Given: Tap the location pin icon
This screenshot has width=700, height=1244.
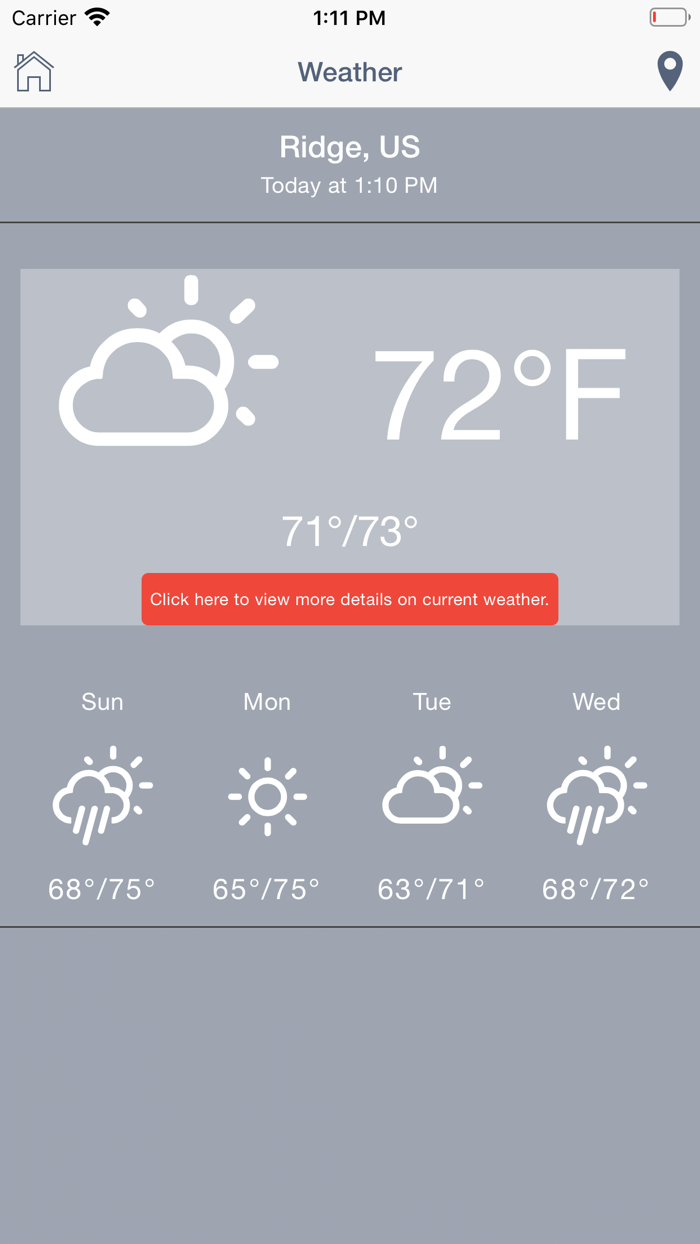Looking at the screenshot, I should 669,72.
